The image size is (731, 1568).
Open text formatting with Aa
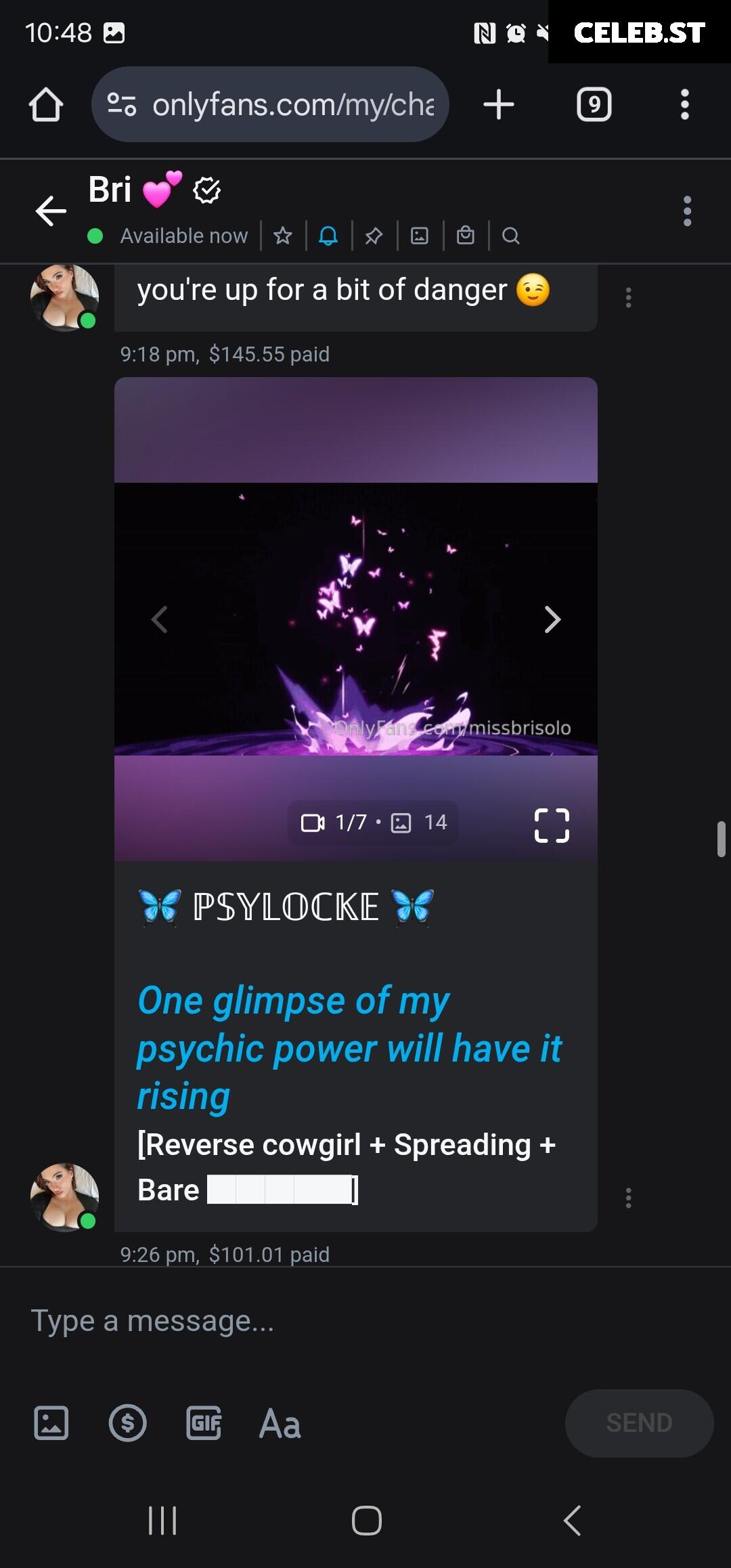[x=280, y=1423]
